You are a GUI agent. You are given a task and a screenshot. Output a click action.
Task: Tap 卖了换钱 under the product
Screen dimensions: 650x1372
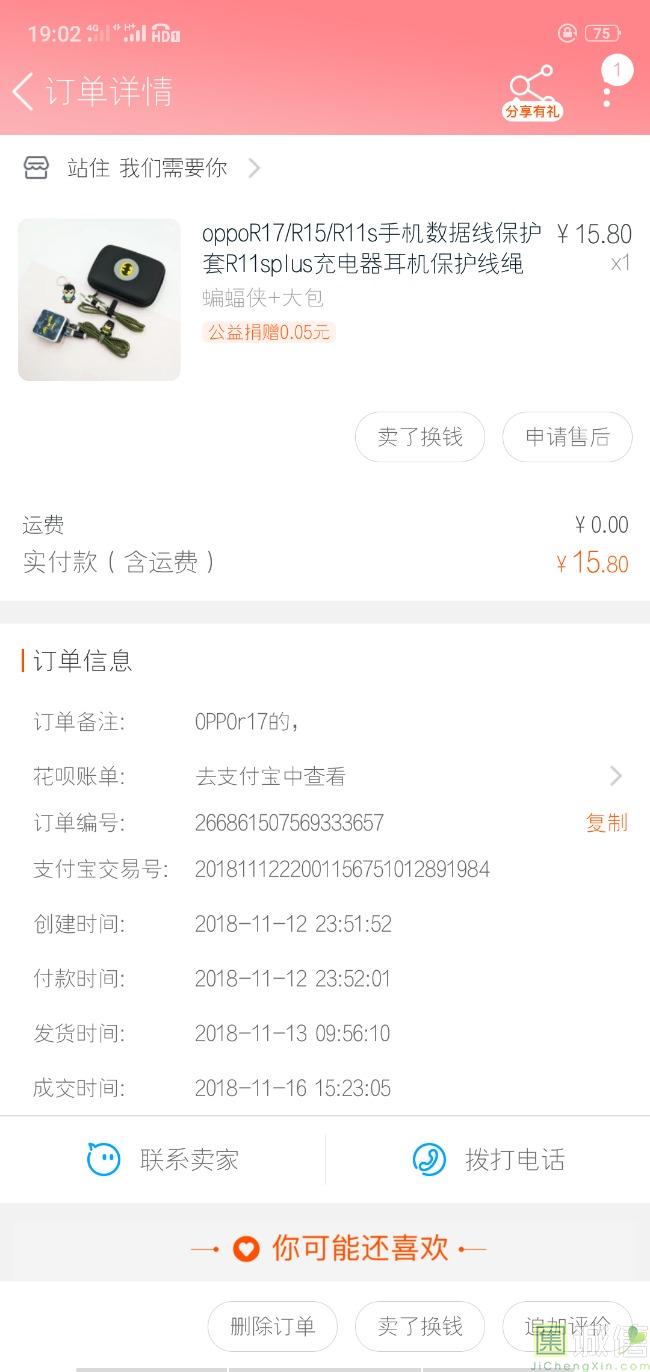coord(420,437)
